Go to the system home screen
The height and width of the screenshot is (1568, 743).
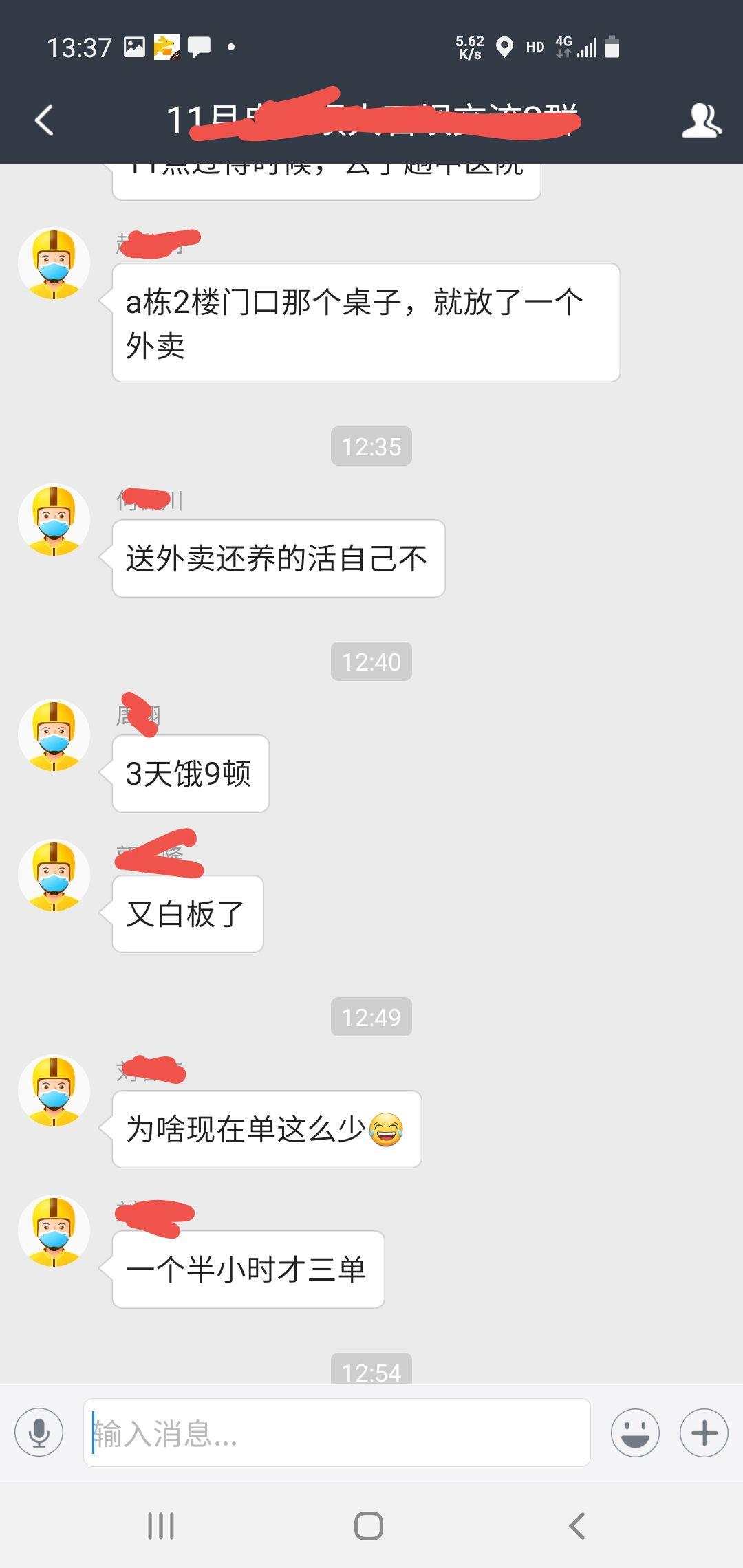tap(369, 1525)
